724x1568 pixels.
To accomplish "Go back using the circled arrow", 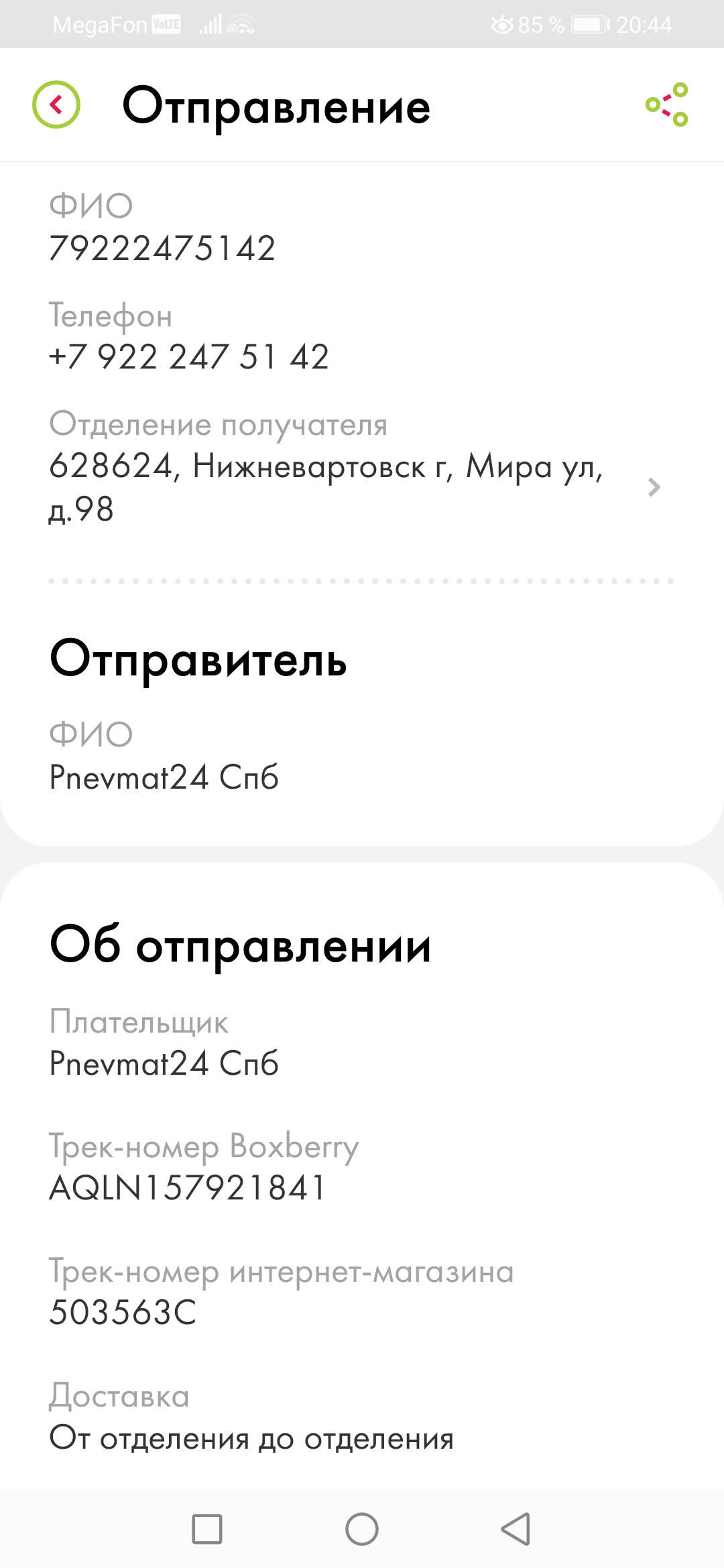I will [56, 105].
